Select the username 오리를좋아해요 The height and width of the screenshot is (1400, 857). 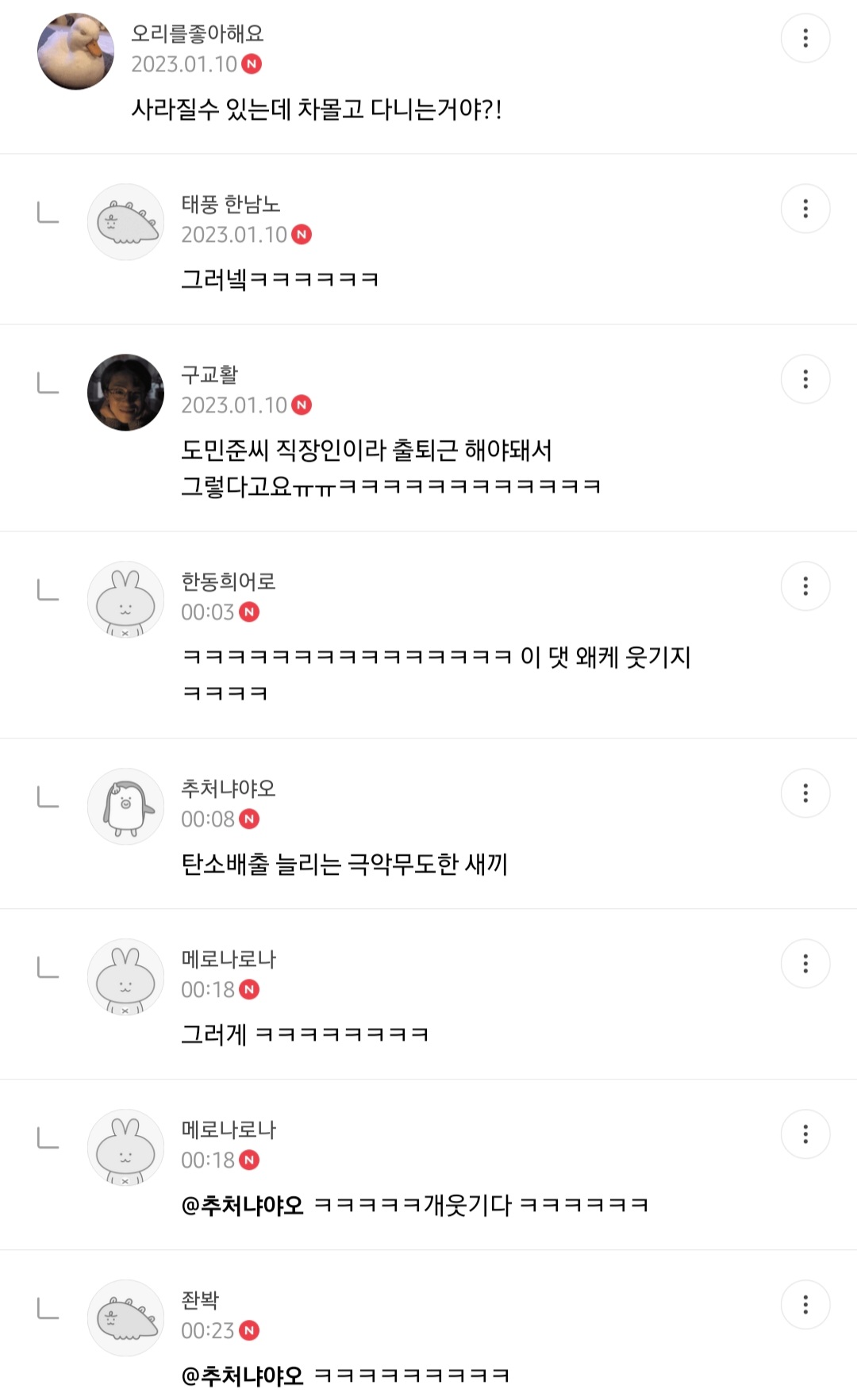[x=198, y=33]
